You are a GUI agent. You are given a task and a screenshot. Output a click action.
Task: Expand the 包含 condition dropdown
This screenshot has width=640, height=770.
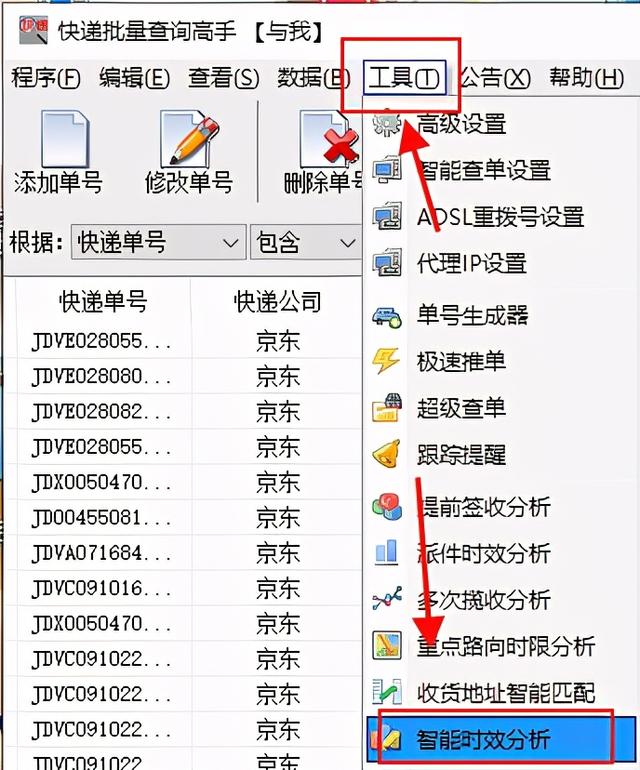point(306,242)
